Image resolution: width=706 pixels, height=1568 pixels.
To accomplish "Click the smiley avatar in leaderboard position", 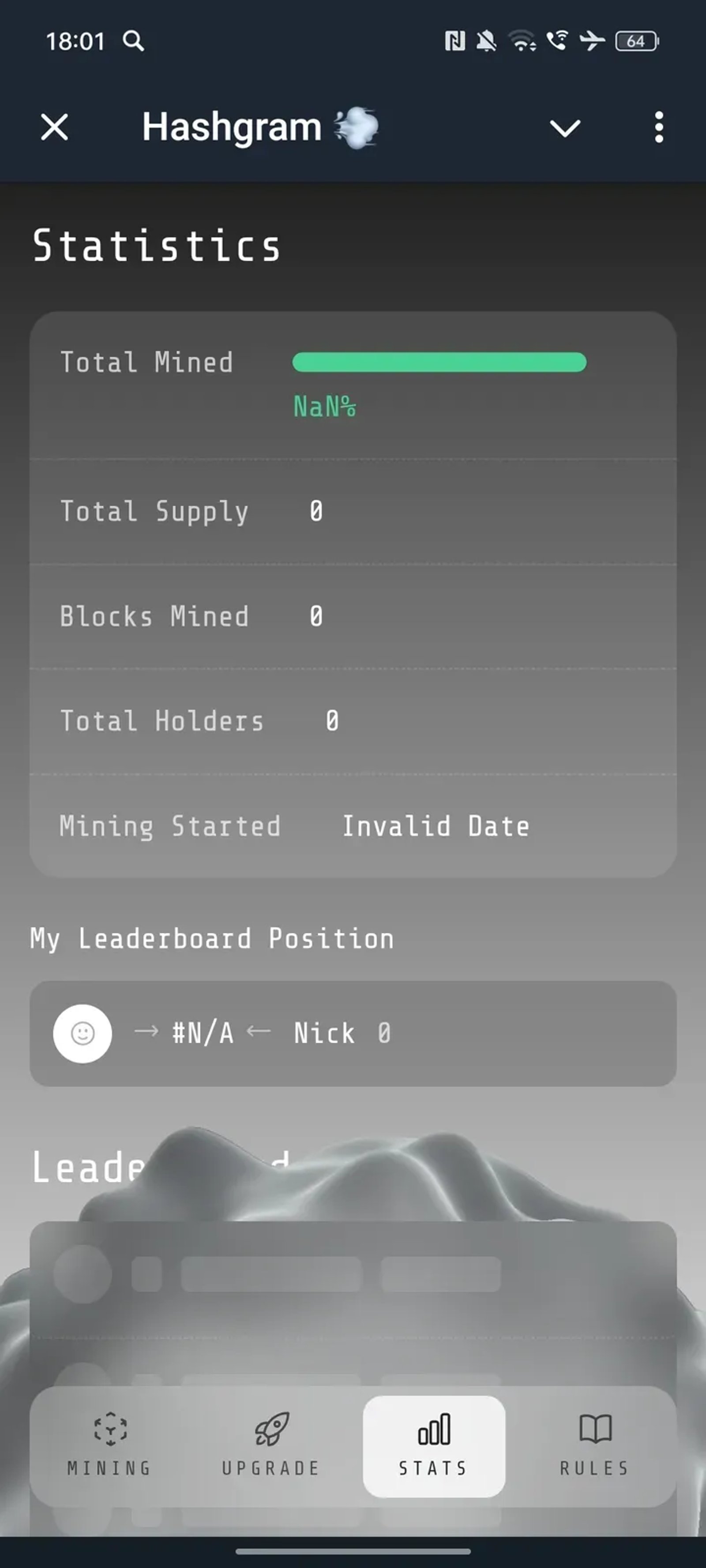I will tap(83, 1034).
